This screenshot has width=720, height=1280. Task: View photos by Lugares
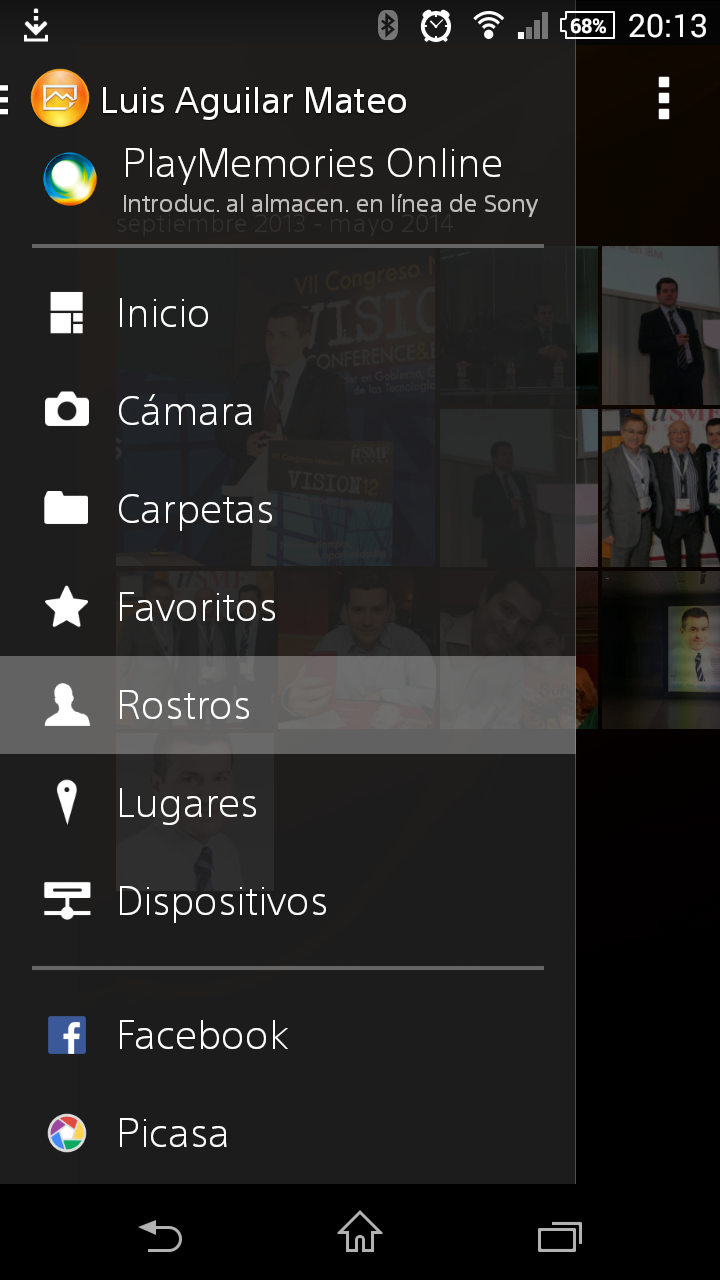click(x=187, y=804)
